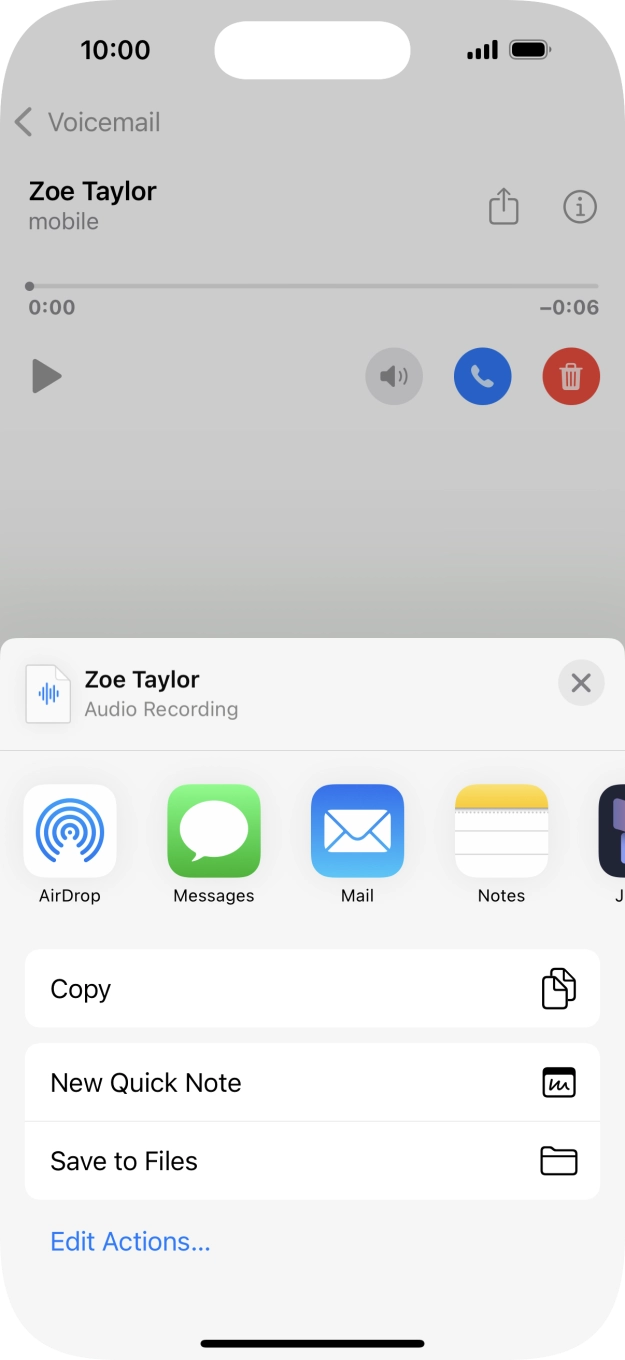Delete this voicemail
This screenshot has width=625, height=1360.
point(571,377)
